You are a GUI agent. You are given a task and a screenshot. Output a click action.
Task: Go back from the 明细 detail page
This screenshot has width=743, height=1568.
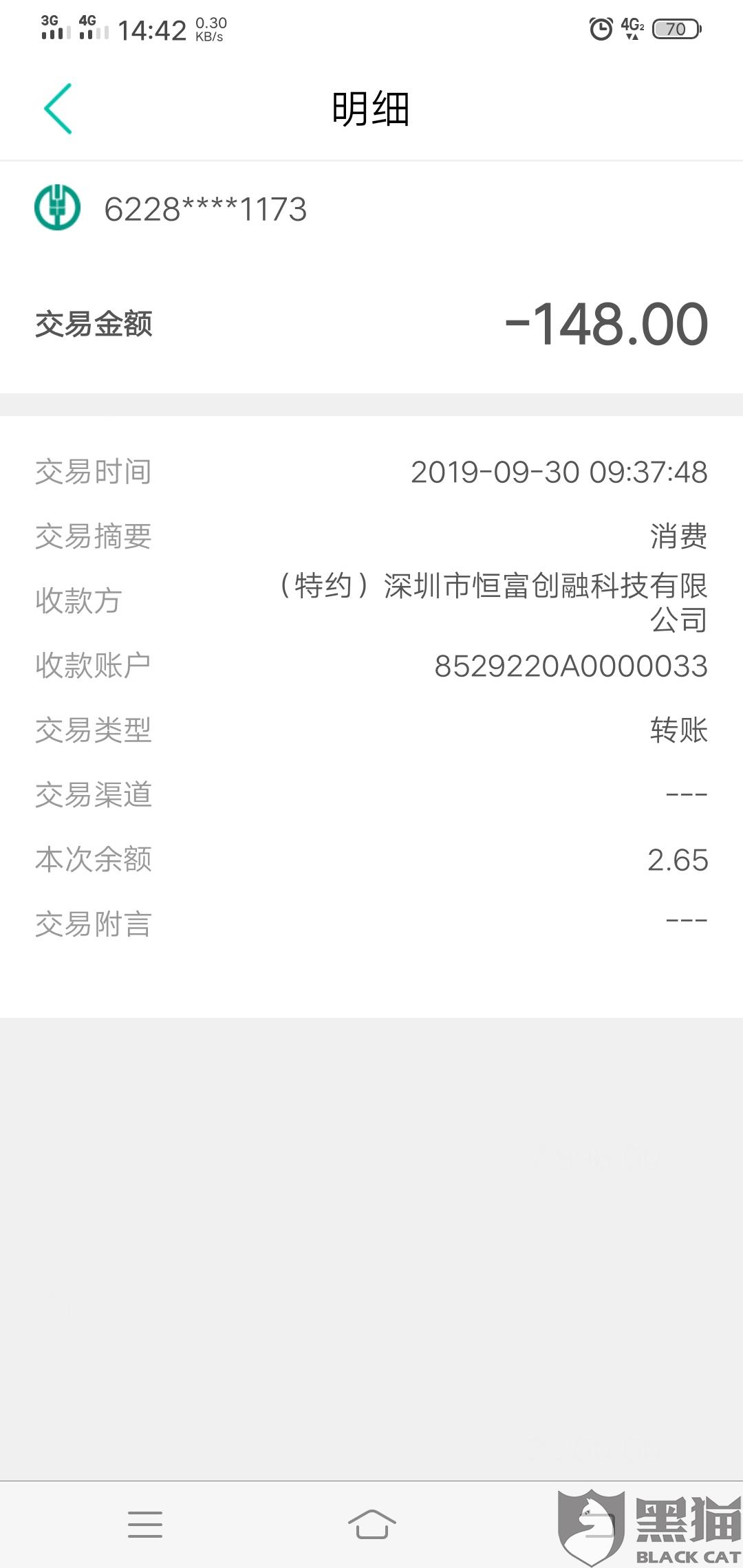(58, 109)
